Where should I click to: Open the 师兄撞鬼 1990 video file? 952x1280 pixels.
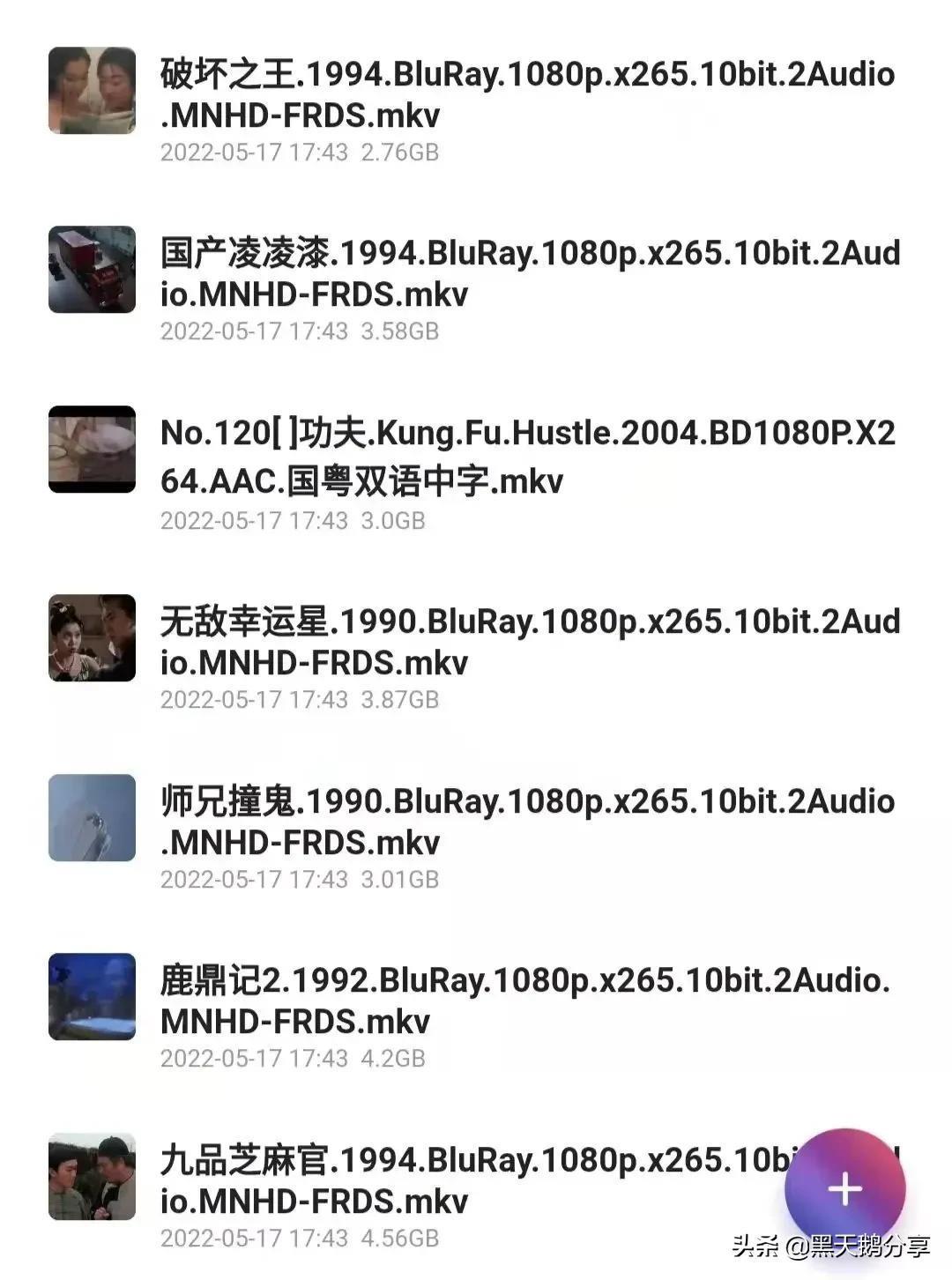pyautogui.click(x=527, y=822)
